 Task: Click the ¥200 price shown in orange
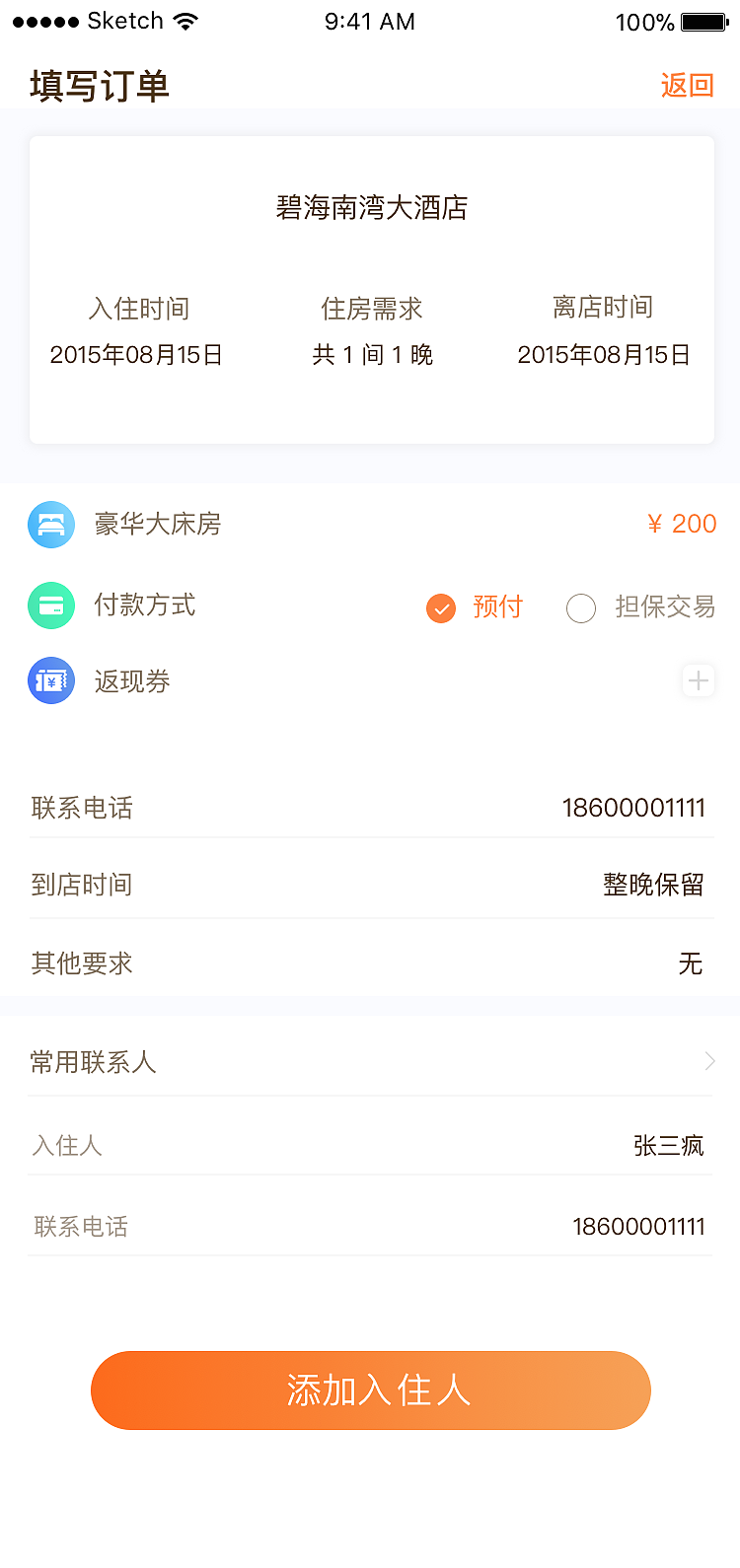pos(683,524)
